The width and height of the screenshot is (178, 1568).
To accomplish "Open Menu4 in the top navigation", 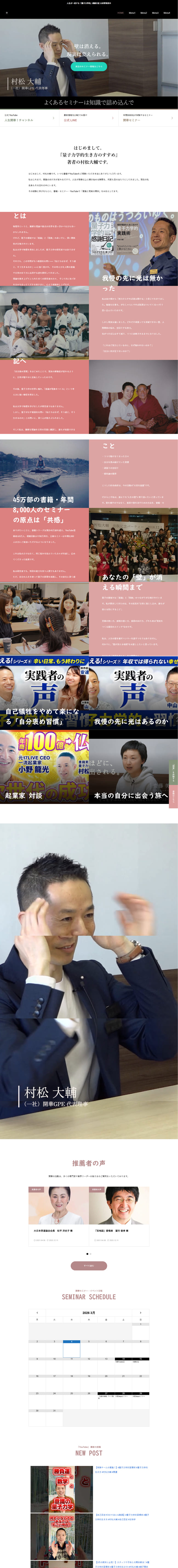I will [167, 12].
